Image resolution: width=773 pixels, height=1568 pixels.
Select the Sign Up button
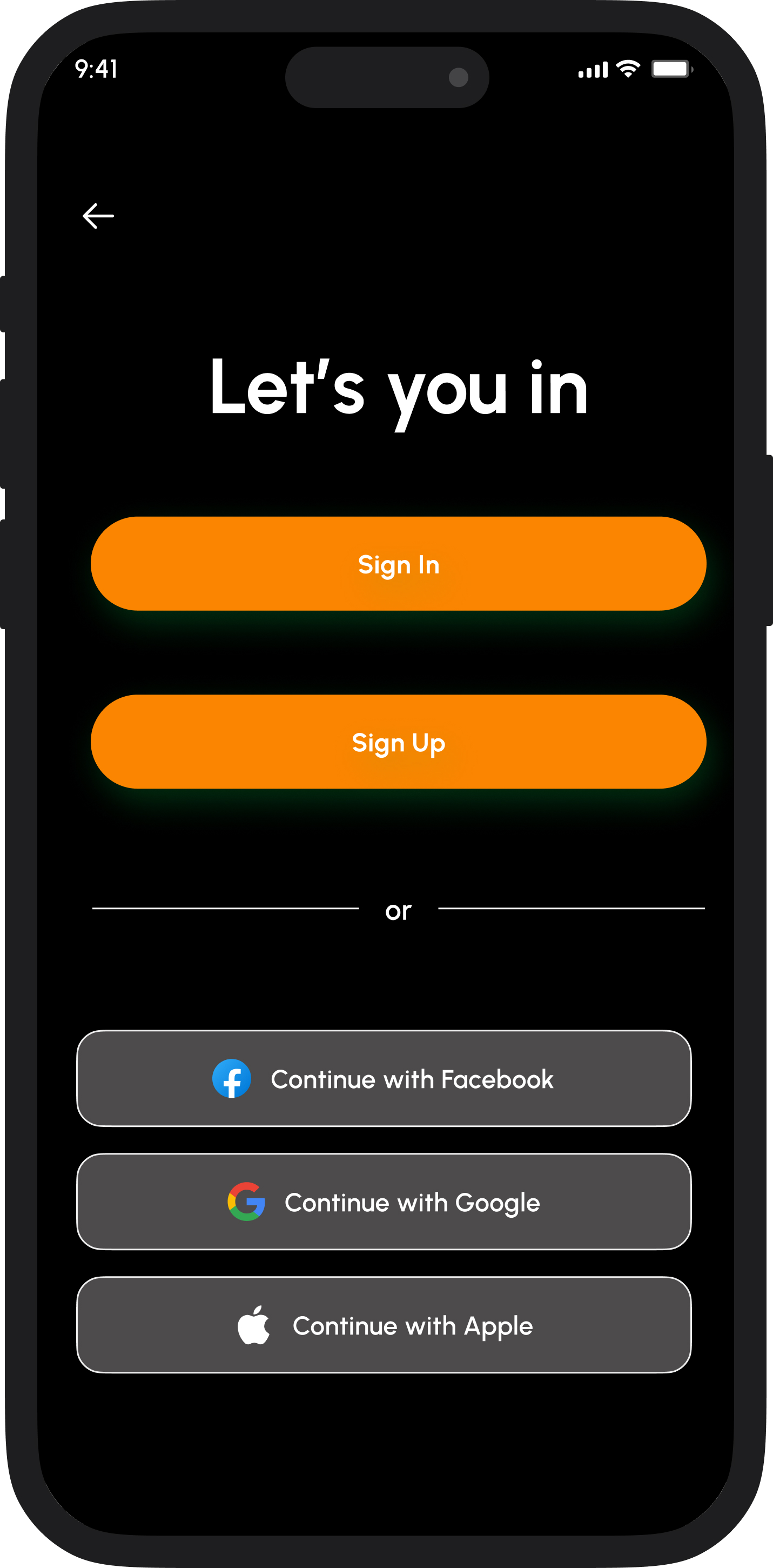398,742
